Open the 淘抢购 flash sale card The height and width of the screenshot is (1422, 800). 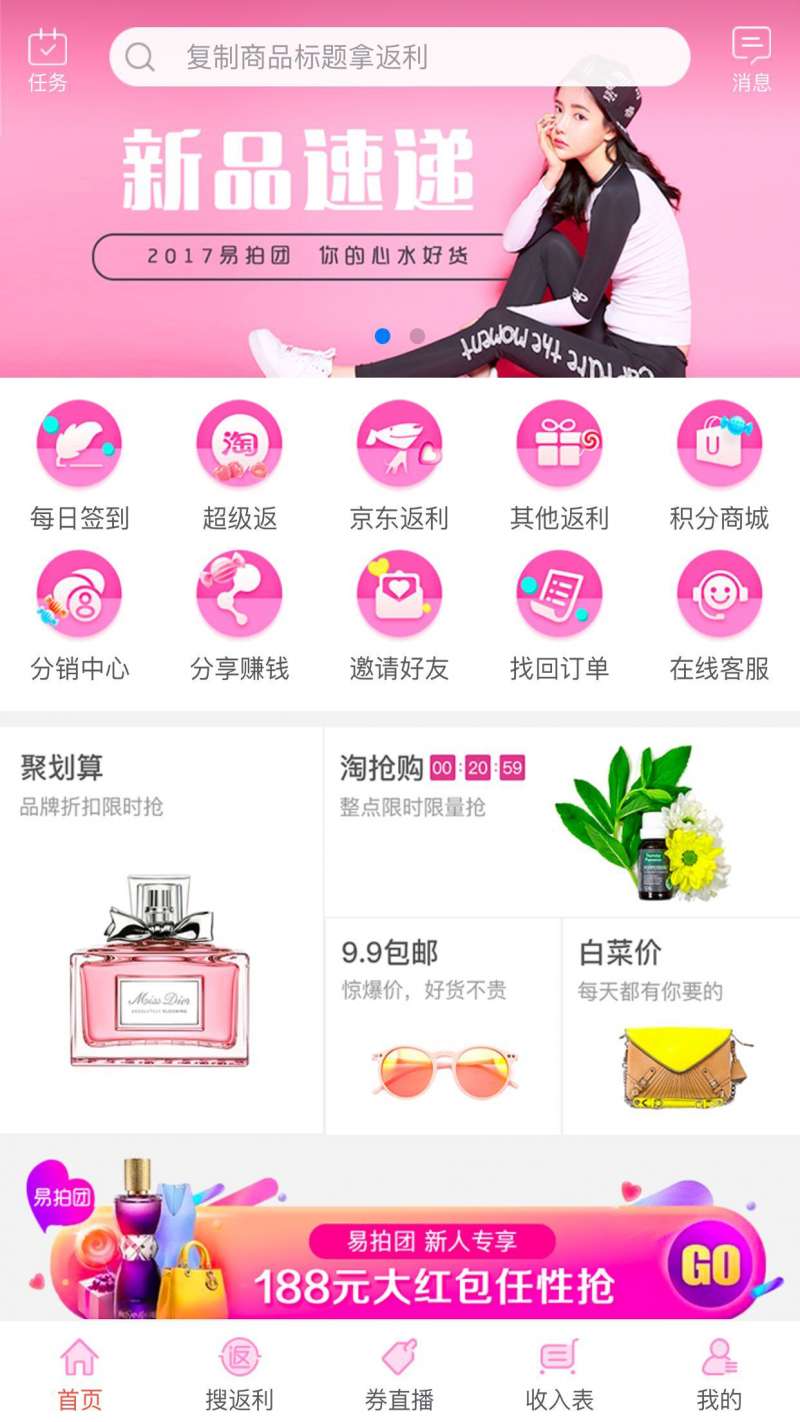tap(562, 822)
